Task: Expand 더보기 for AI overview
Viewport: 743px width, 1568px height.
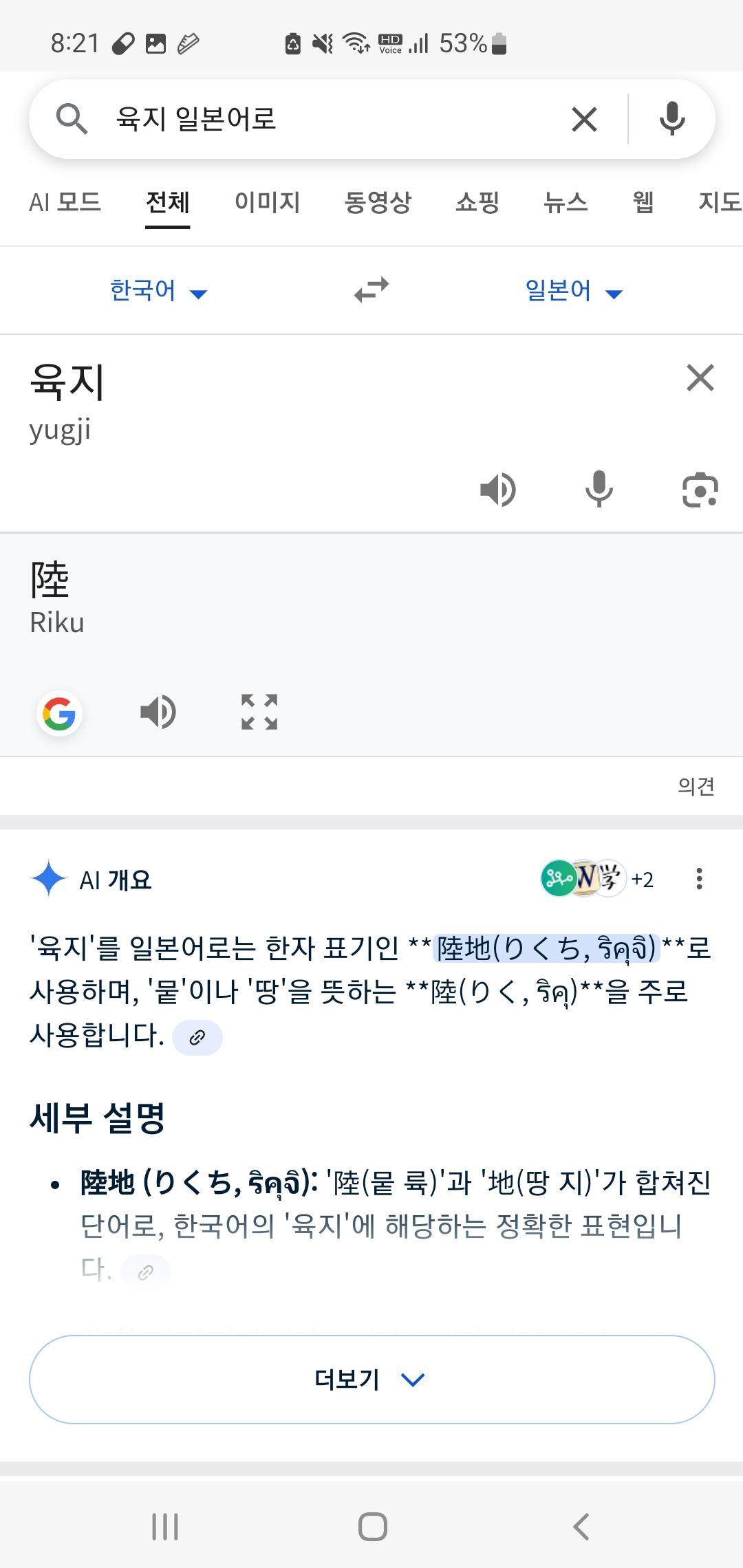Action: 371,1379
